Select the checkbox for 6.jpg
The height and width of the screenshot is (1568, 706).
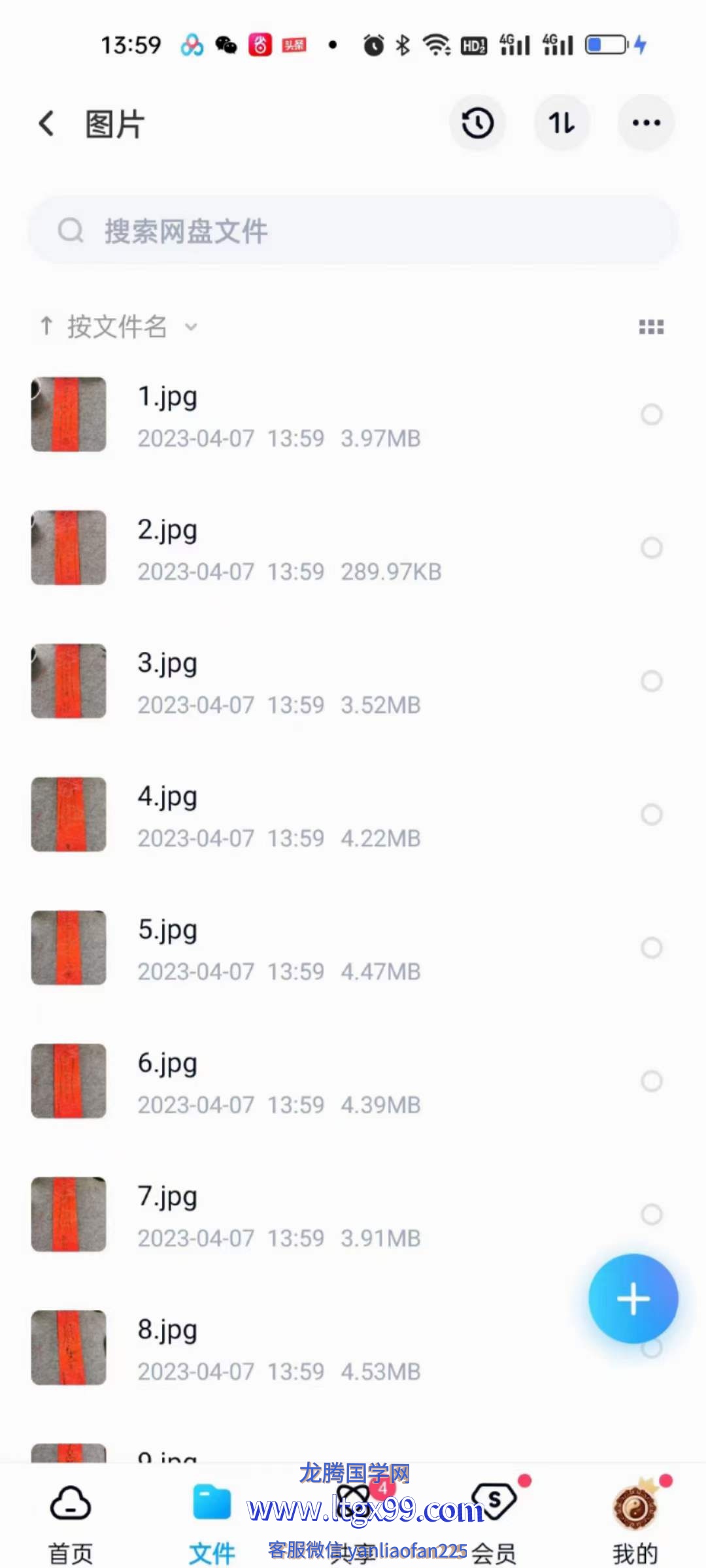651,1081
